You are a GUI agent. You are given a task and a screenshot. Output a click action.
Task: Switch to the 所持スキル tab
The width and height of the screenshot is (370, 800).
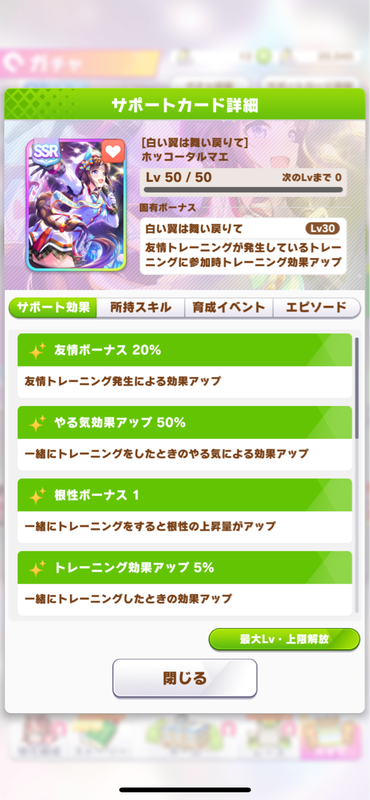[140, 308]
